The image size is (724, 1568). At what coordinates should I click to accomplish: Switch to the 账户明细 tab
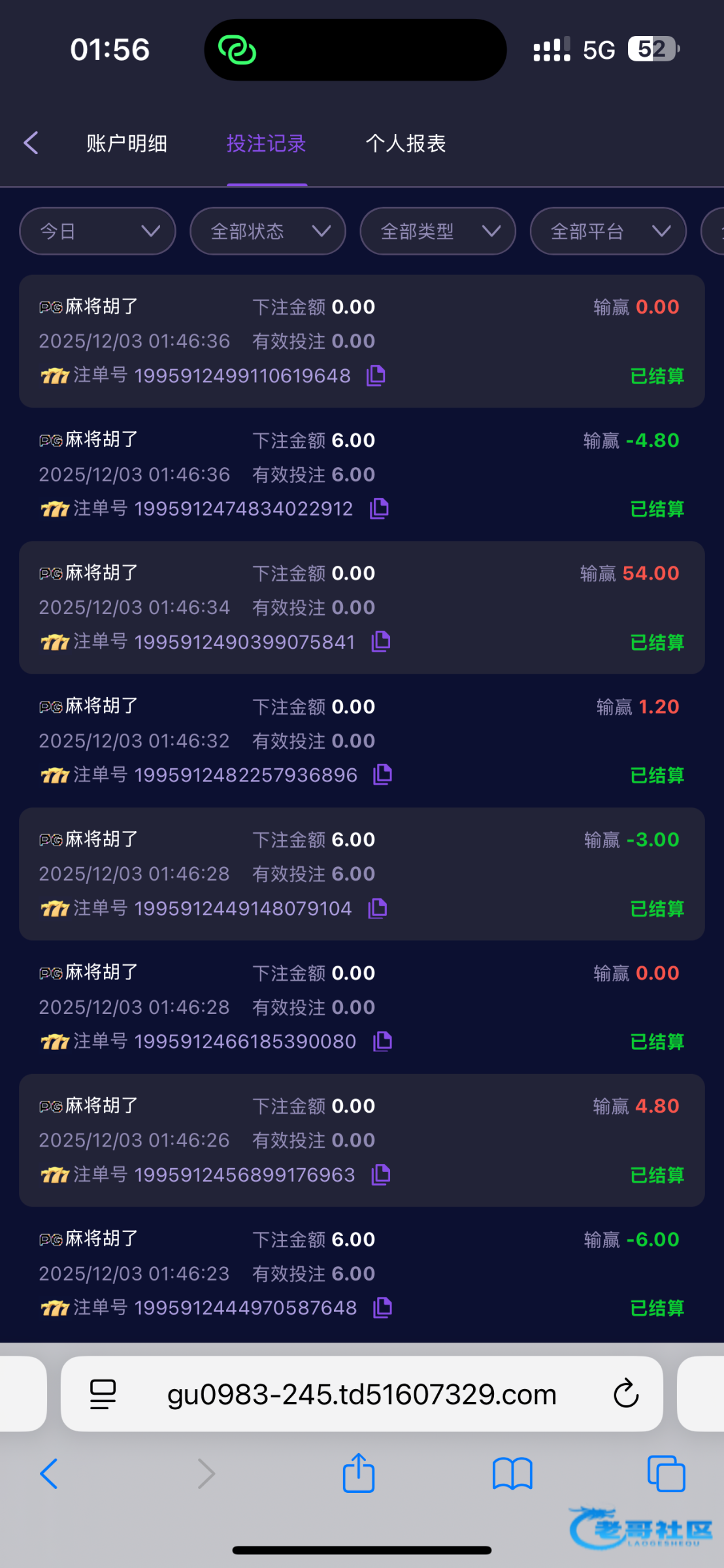127,143
